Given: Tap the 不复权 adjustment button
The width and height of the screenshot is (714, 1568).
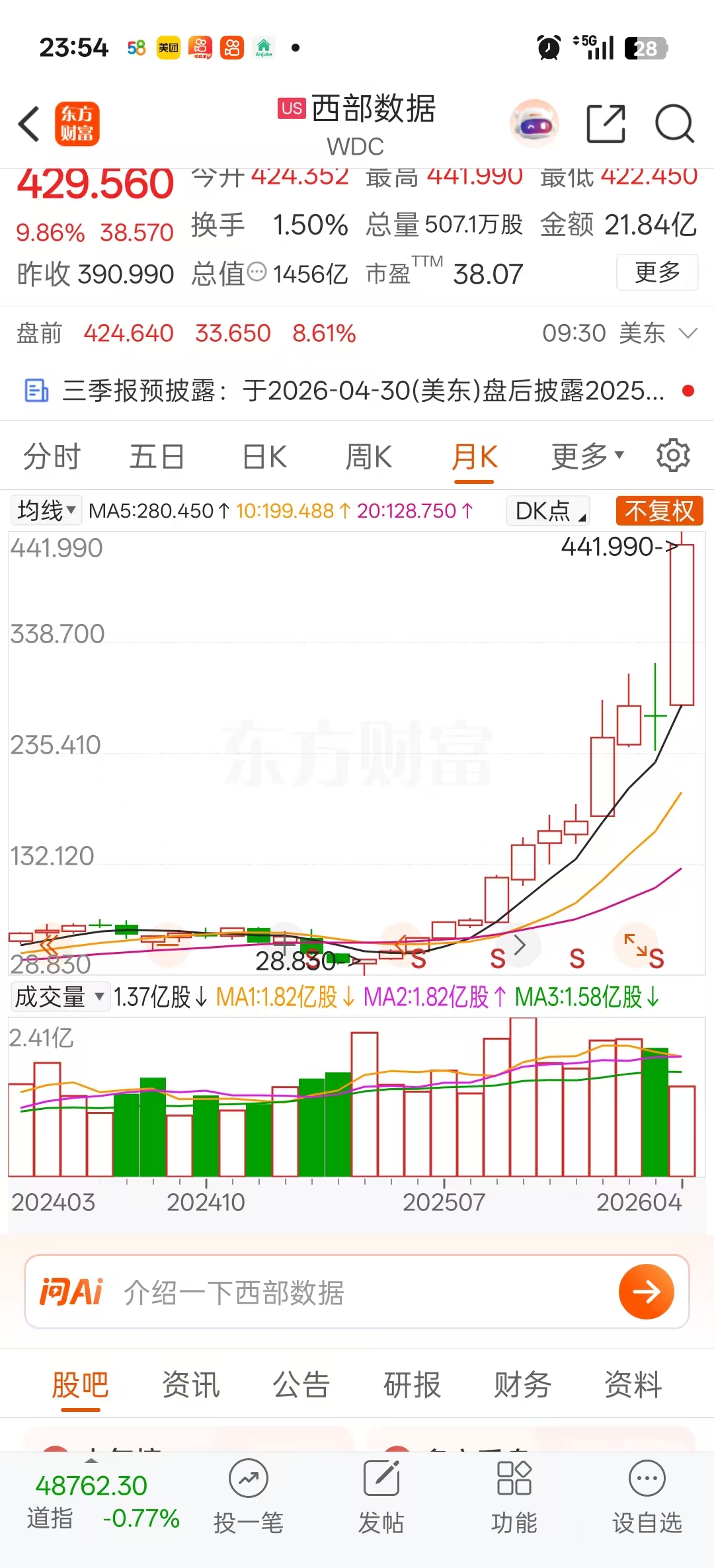Looking at the screenshot, I should click(x=659, y=511).
